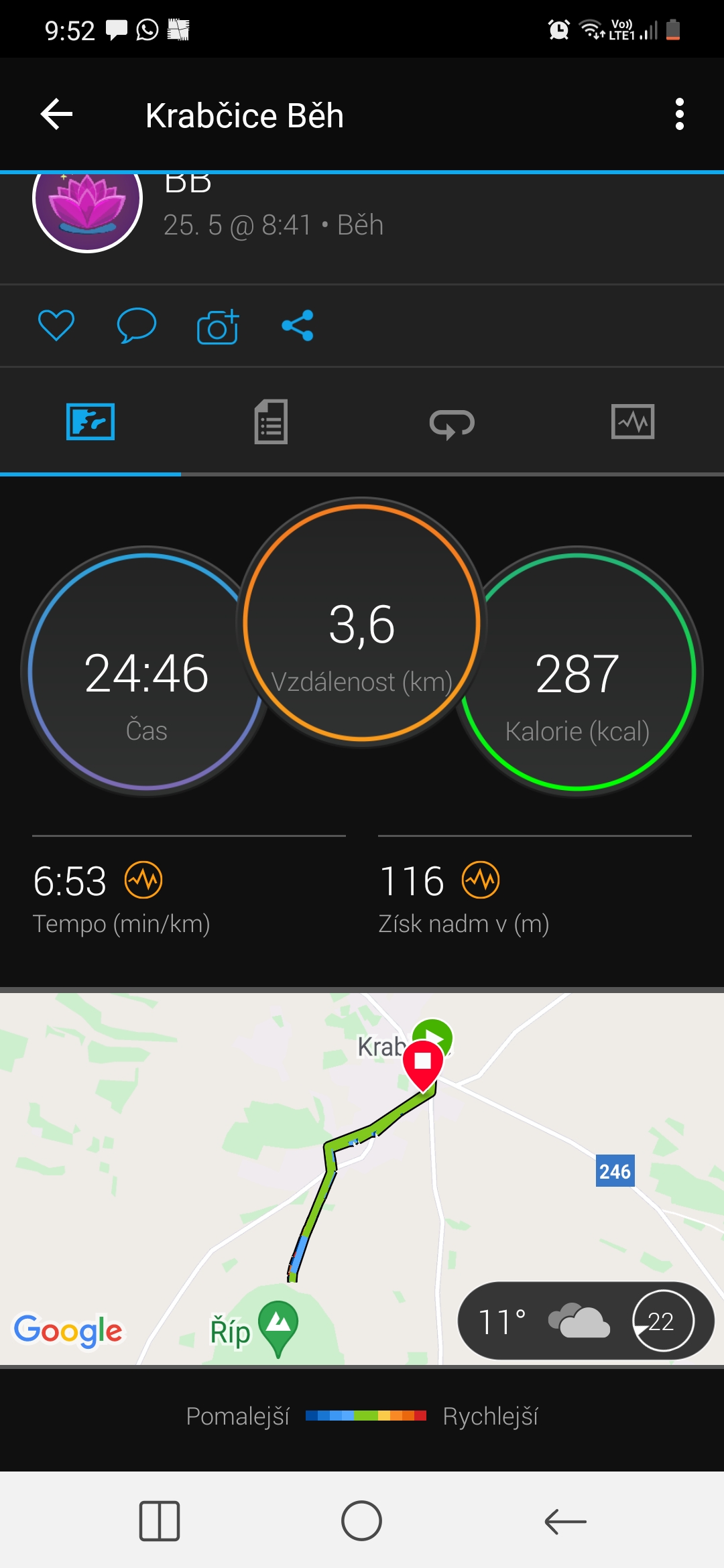Open the system recent apps button
The image size is (724, 1568).
pyautogui.click(x=160, y=1521)
